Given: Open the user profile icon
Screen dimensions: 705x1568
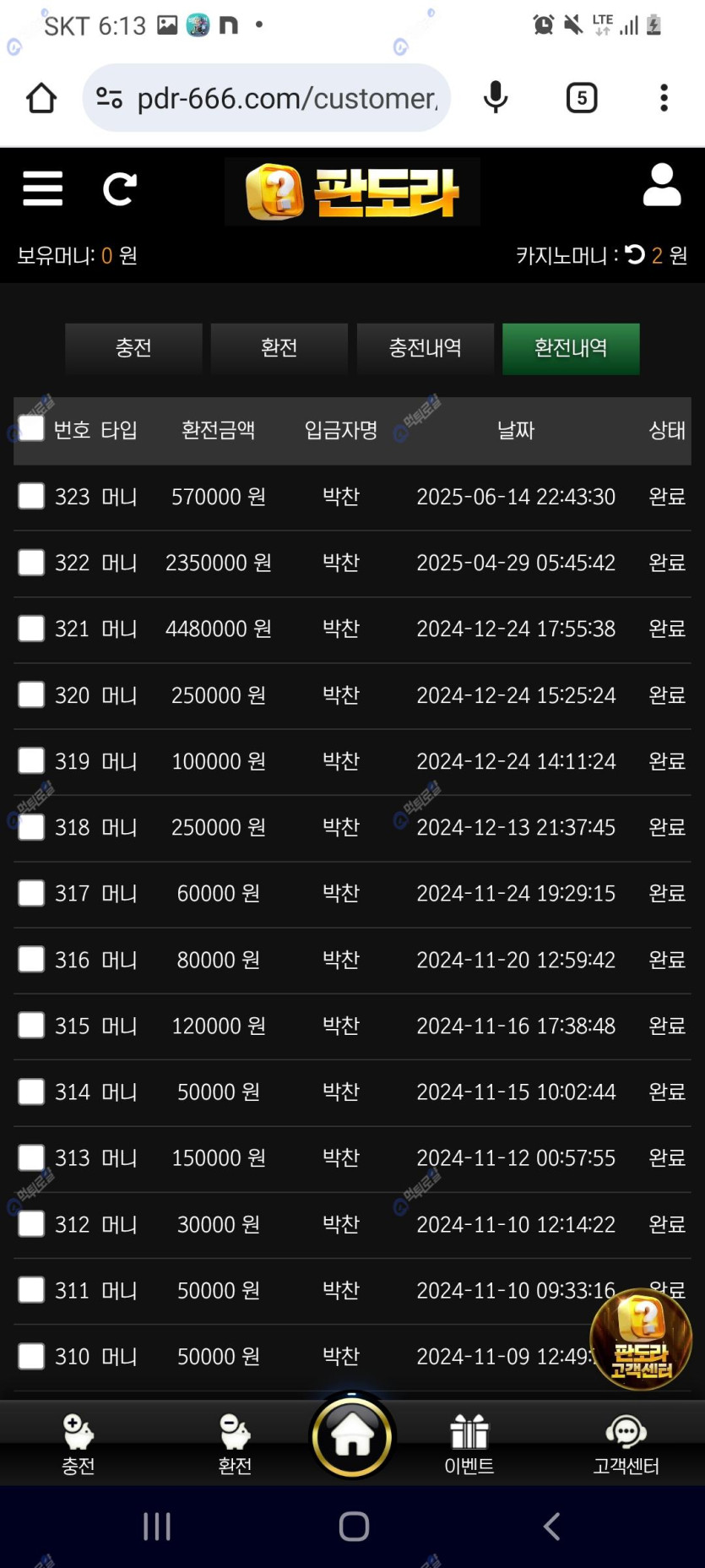Looking at the screenshot, I should click(661, 186).
